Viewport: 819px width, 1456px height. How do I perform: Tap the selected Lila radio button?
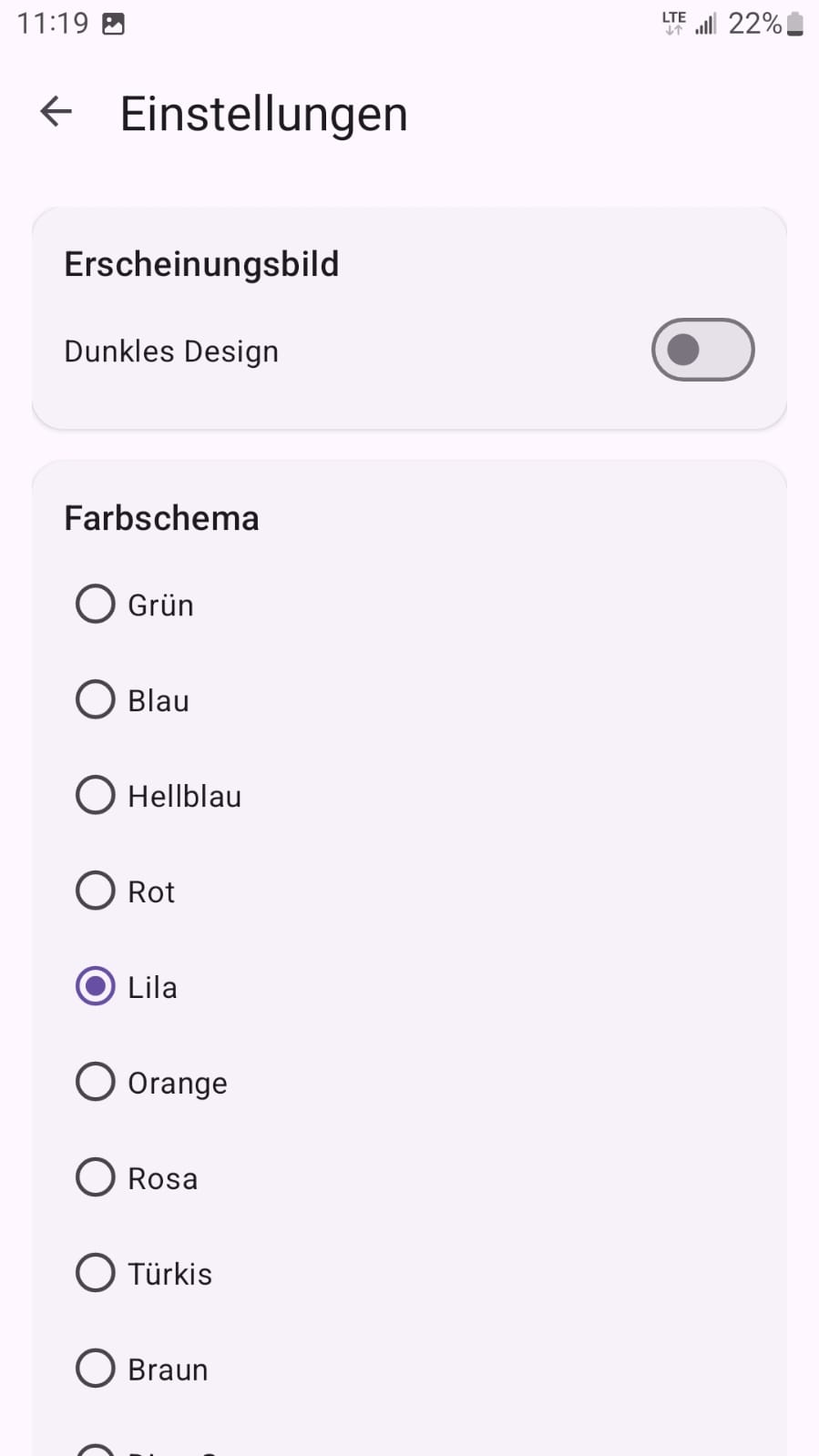95,986
